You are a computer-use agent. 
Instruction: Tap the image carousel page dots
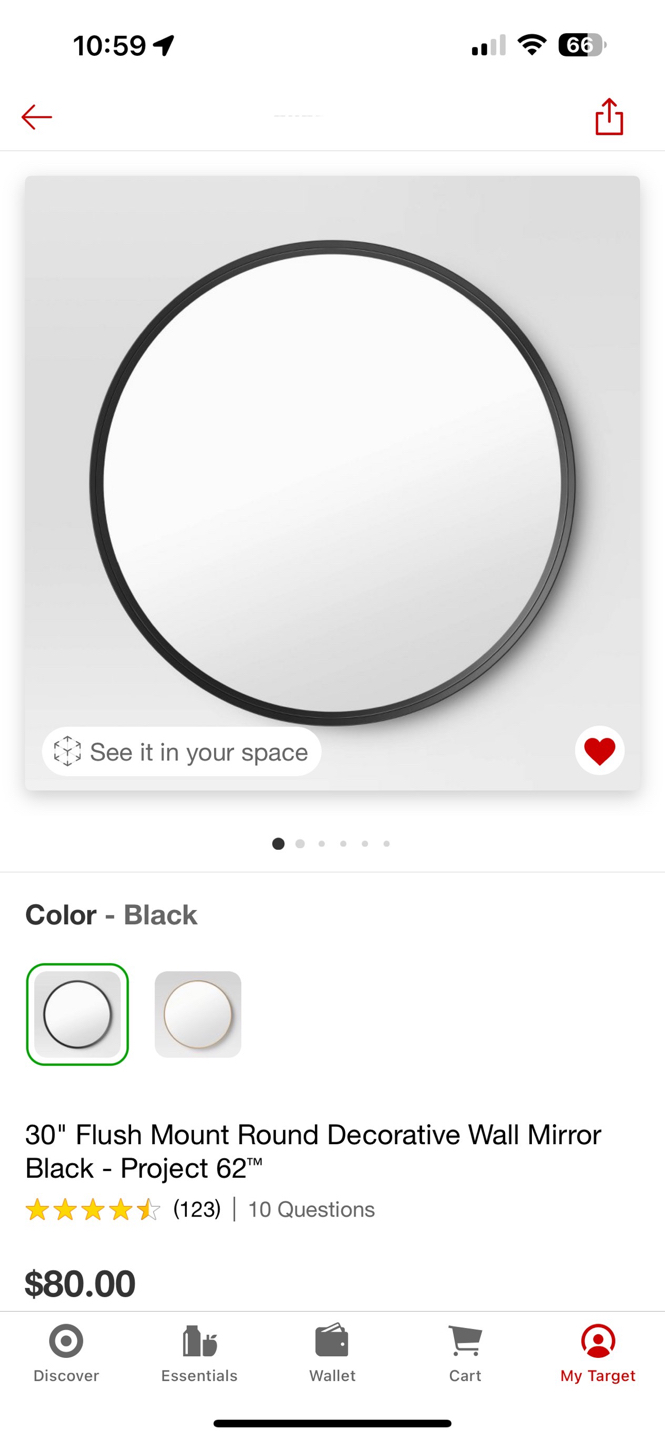pos(332,844)
